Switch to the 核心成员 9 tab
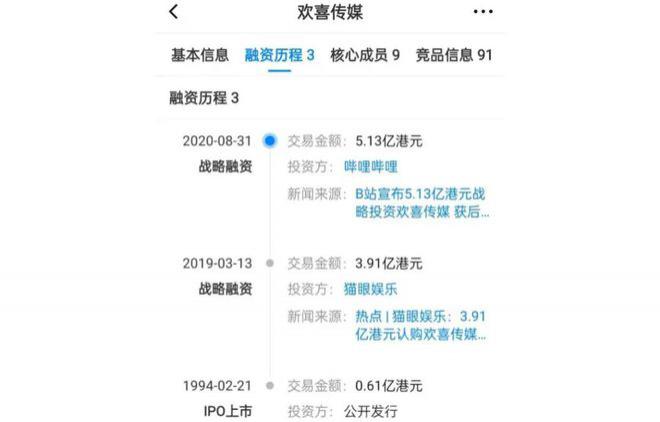This screenshot has width=660, height=422. [365, 55]
